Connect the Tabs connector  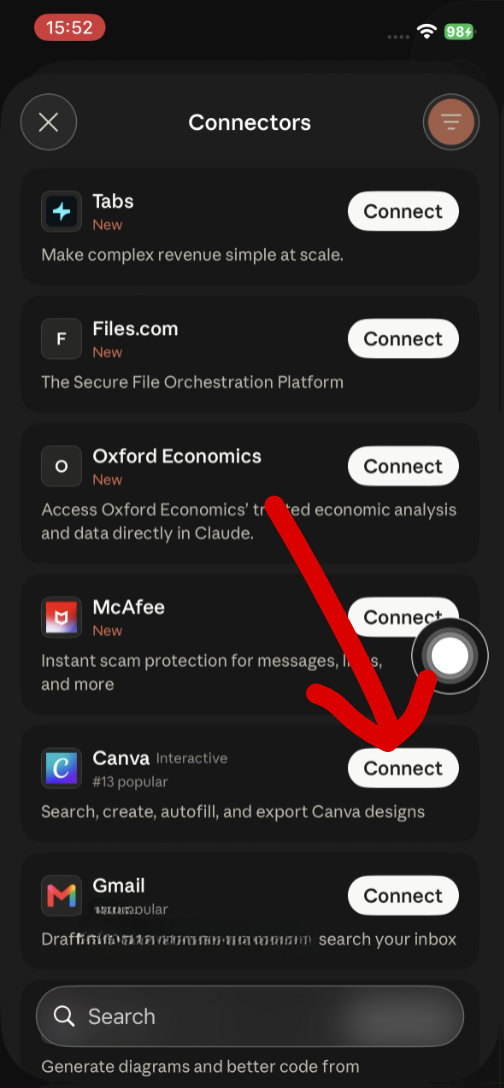(403, 211)
